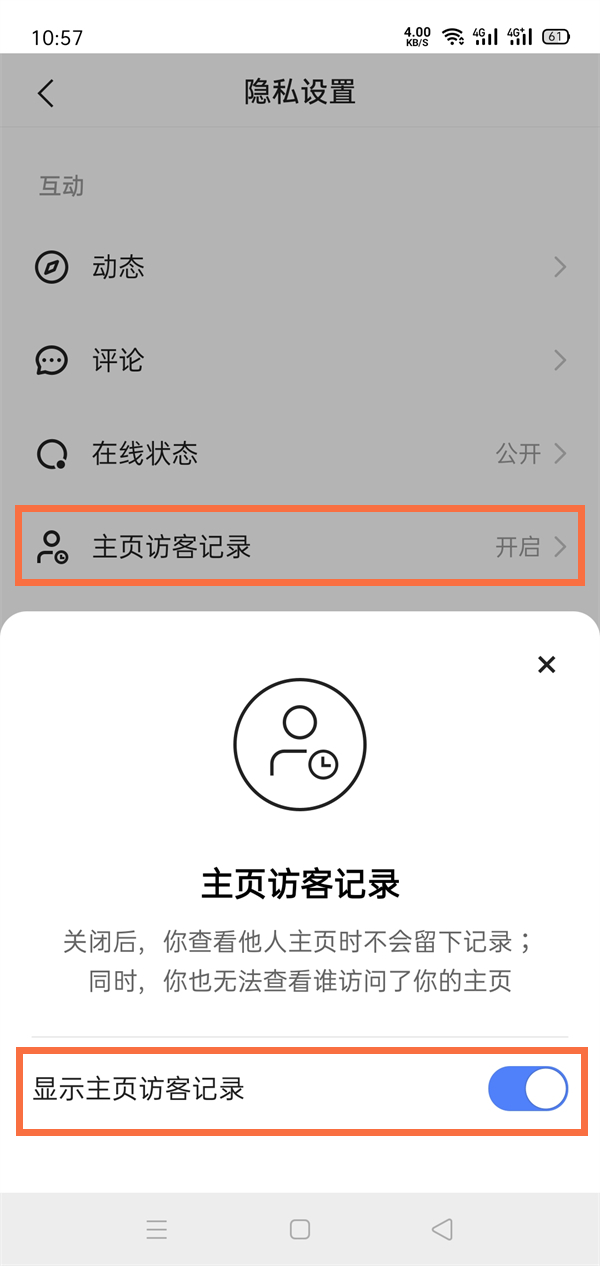This screenshot has height=1266, width=600.
Task: Open recent apps from navigation bar
Action: (157, 1229)
